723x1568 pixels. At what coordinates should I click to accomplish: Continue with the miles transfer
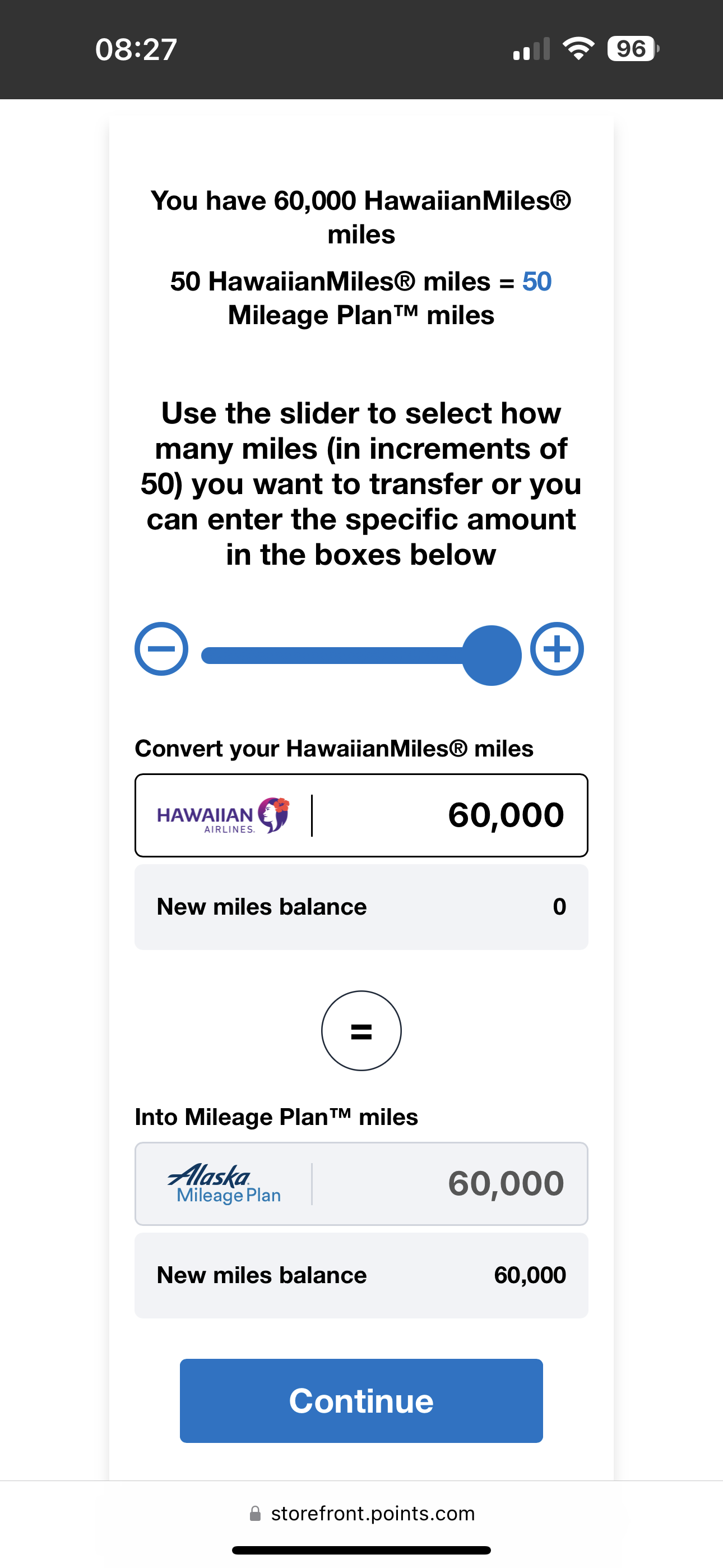point(361,1401)
